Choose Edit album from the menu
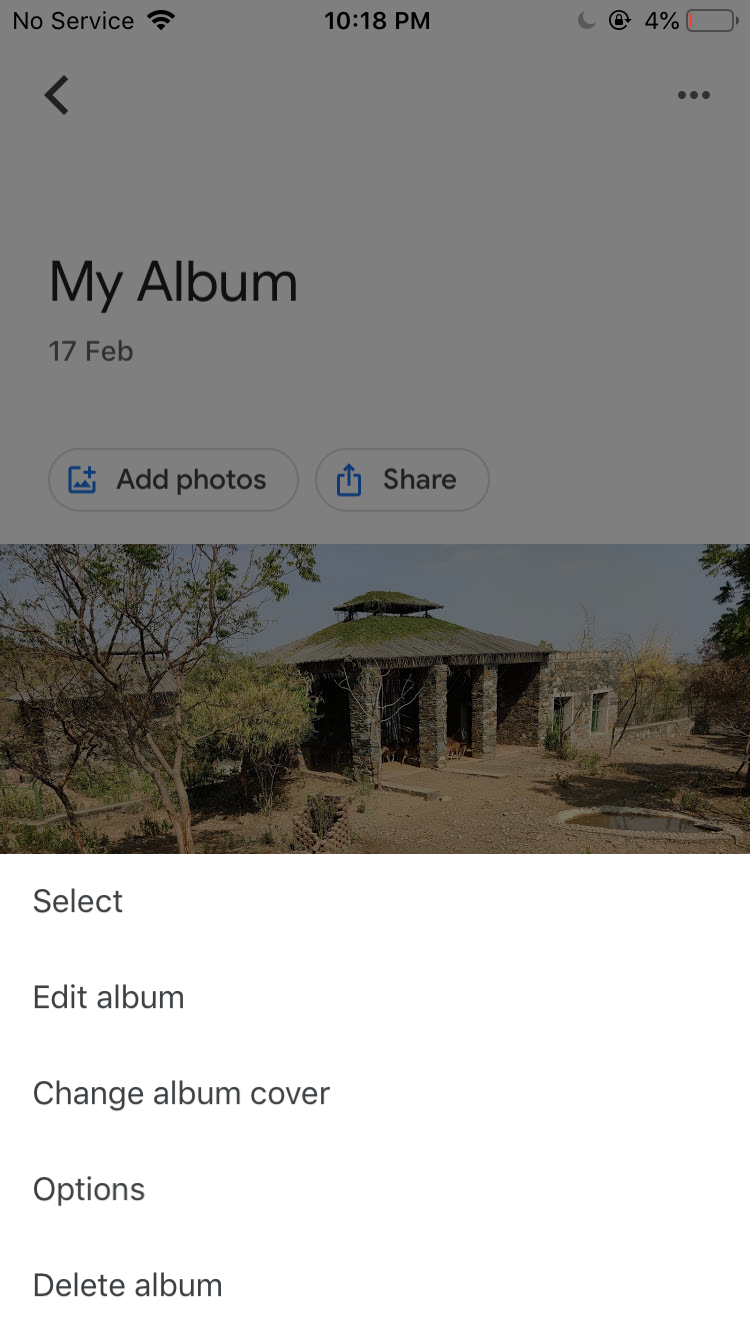 [x=108, y=997]
